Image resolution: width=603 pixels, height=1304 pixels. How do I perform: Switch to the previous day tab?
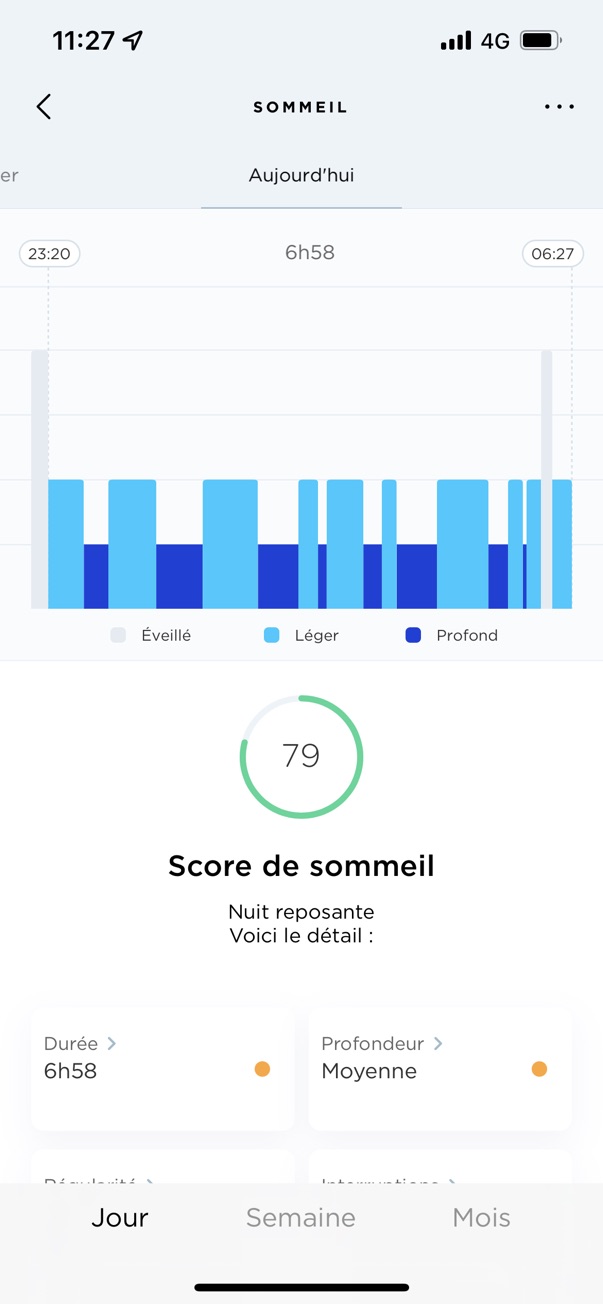click(x=9, y=175)
